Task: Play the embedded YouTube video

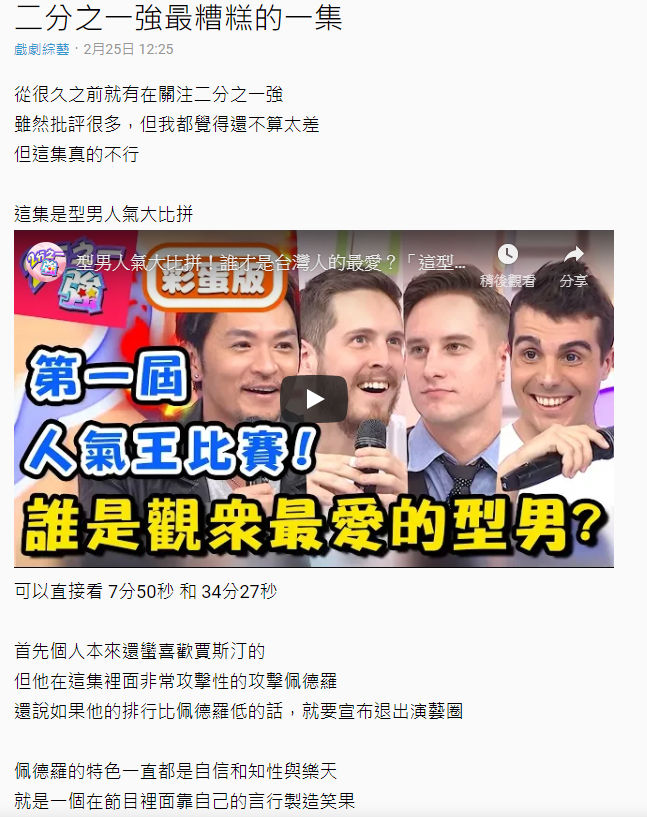Action: pos(314,399)
